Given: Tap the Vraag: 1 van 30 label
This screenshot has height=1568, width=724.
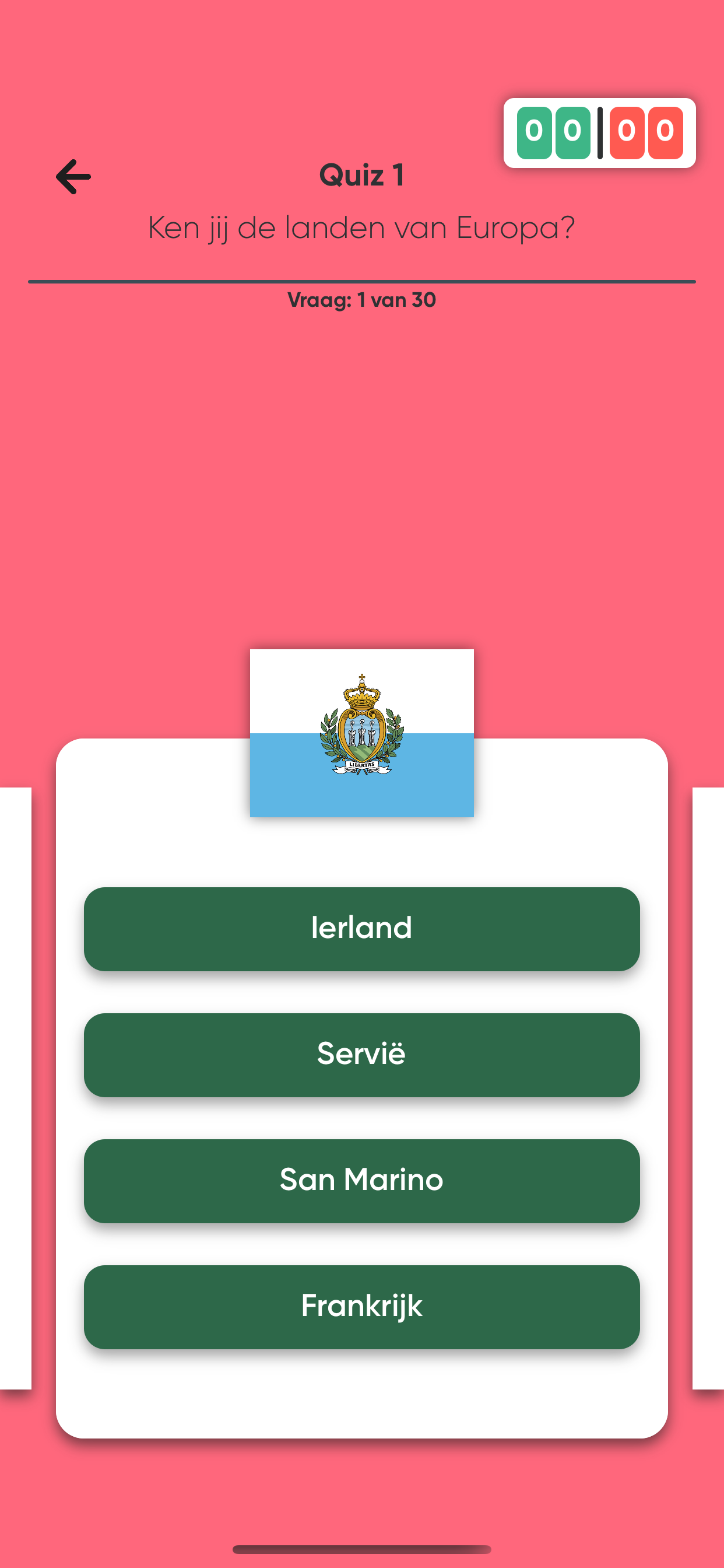Looking at the screenshot, I should pos(361,299).
